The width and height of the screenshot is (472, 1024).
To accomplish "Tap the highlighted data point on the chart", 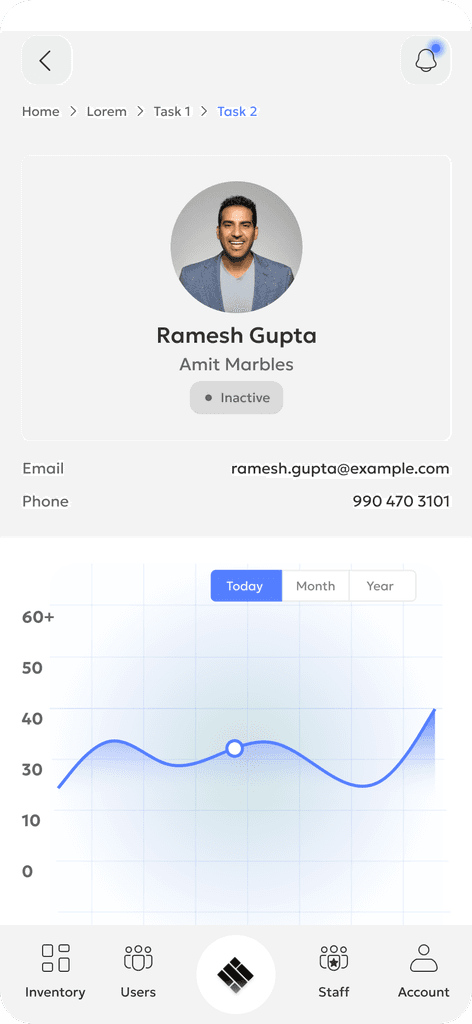I will click(x=235, y=748).
